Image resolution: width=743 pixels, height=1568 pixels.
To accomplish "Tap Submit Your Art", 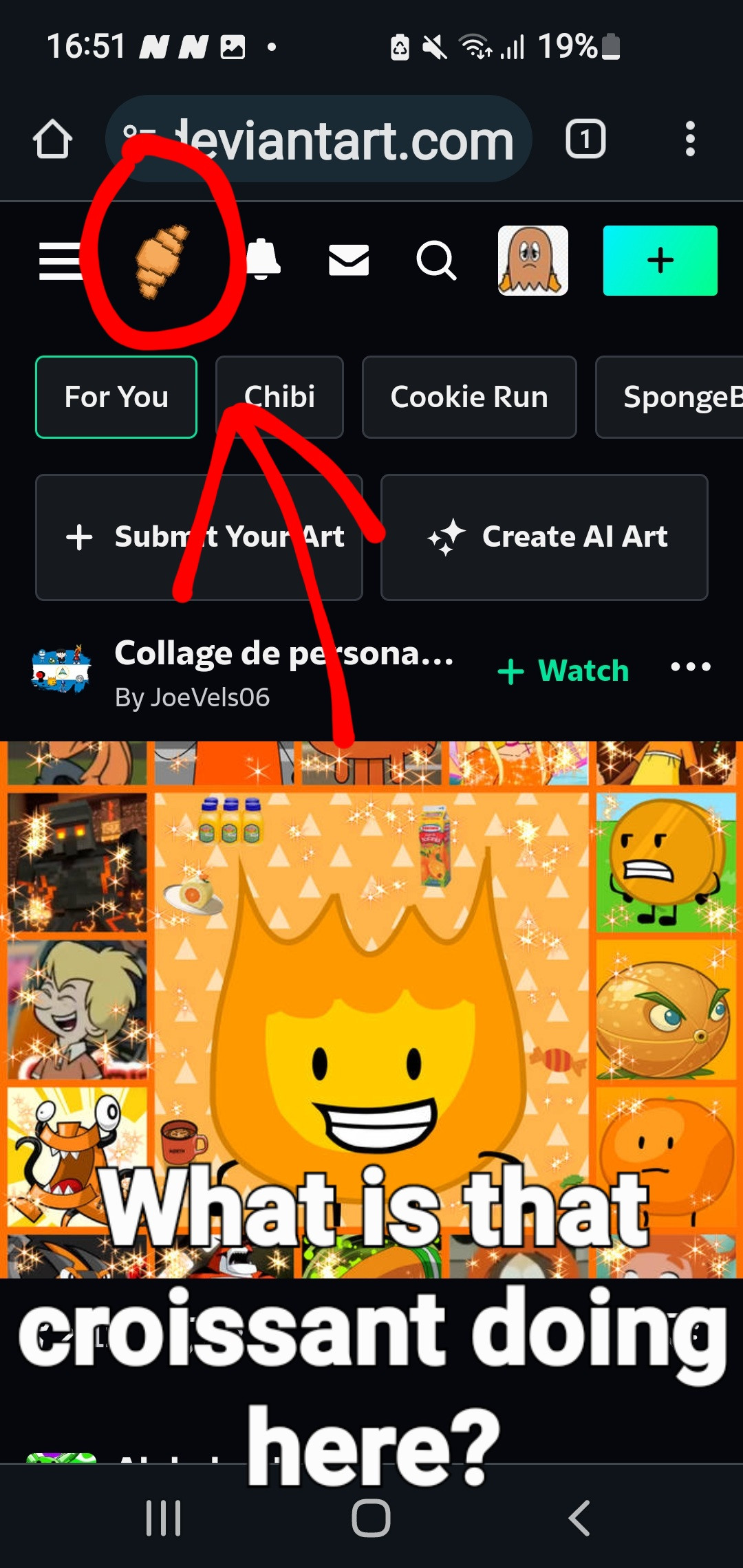I will 199,537.
